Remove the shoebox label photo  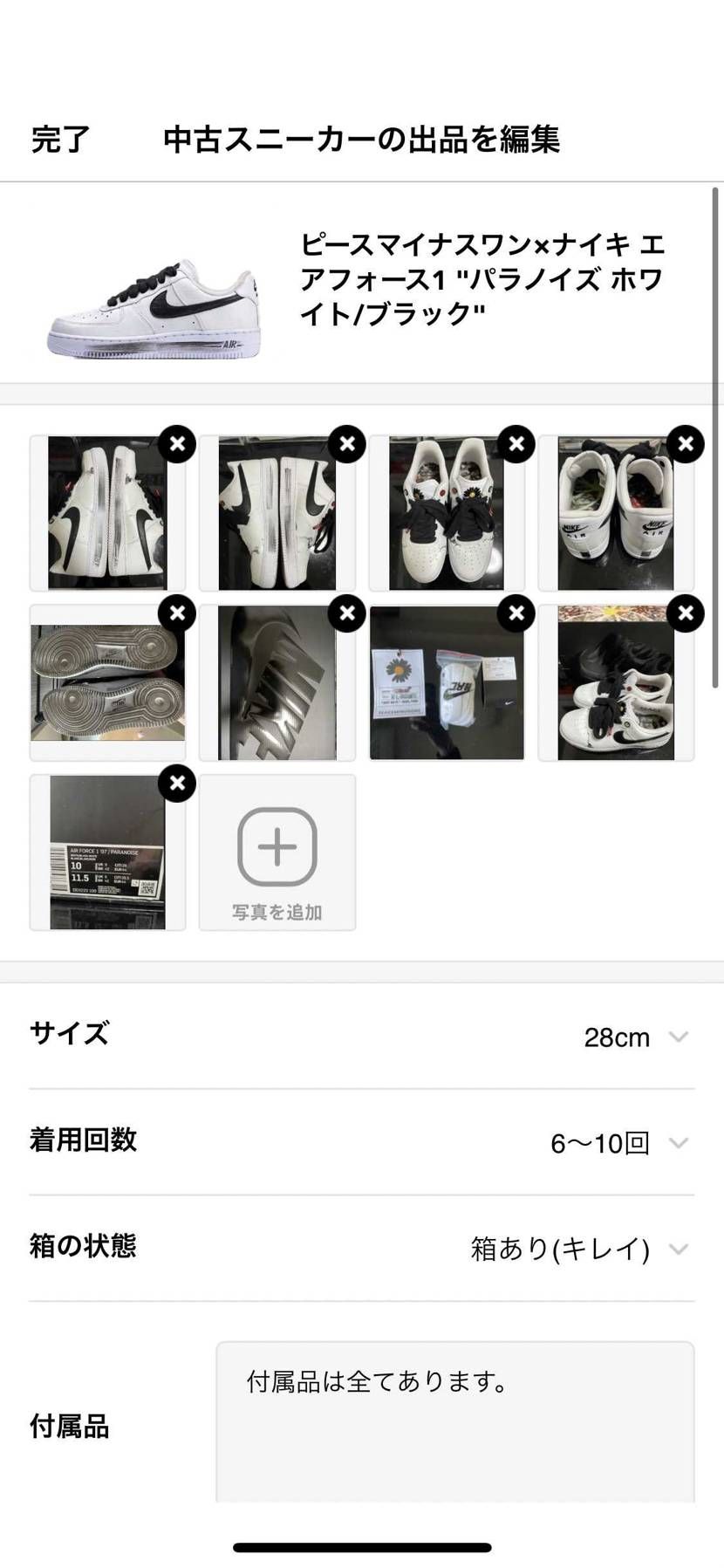click(x=177, y=784)
